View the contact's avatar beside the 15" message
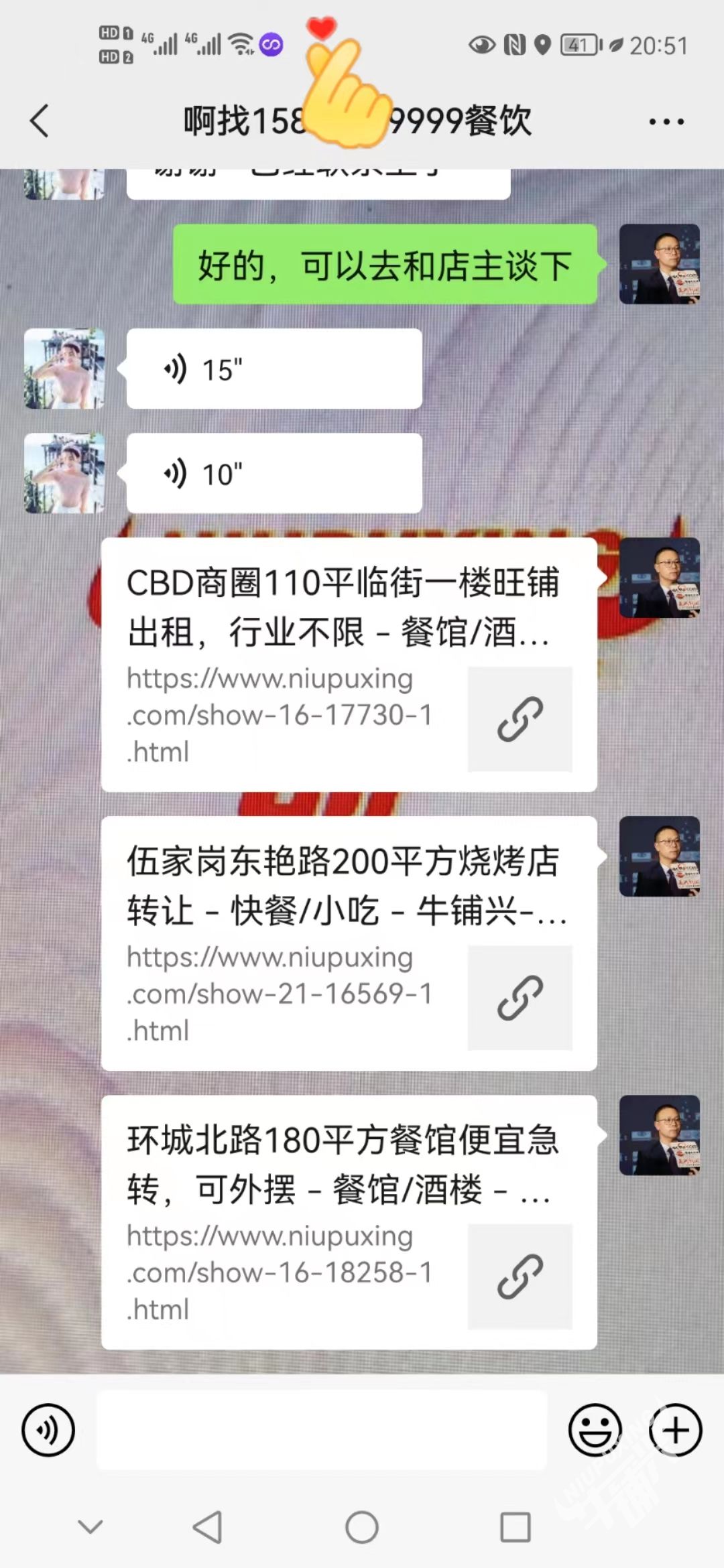Image resolution: width=724 pixels, height=1568 pixels. (x=64, y=369)
